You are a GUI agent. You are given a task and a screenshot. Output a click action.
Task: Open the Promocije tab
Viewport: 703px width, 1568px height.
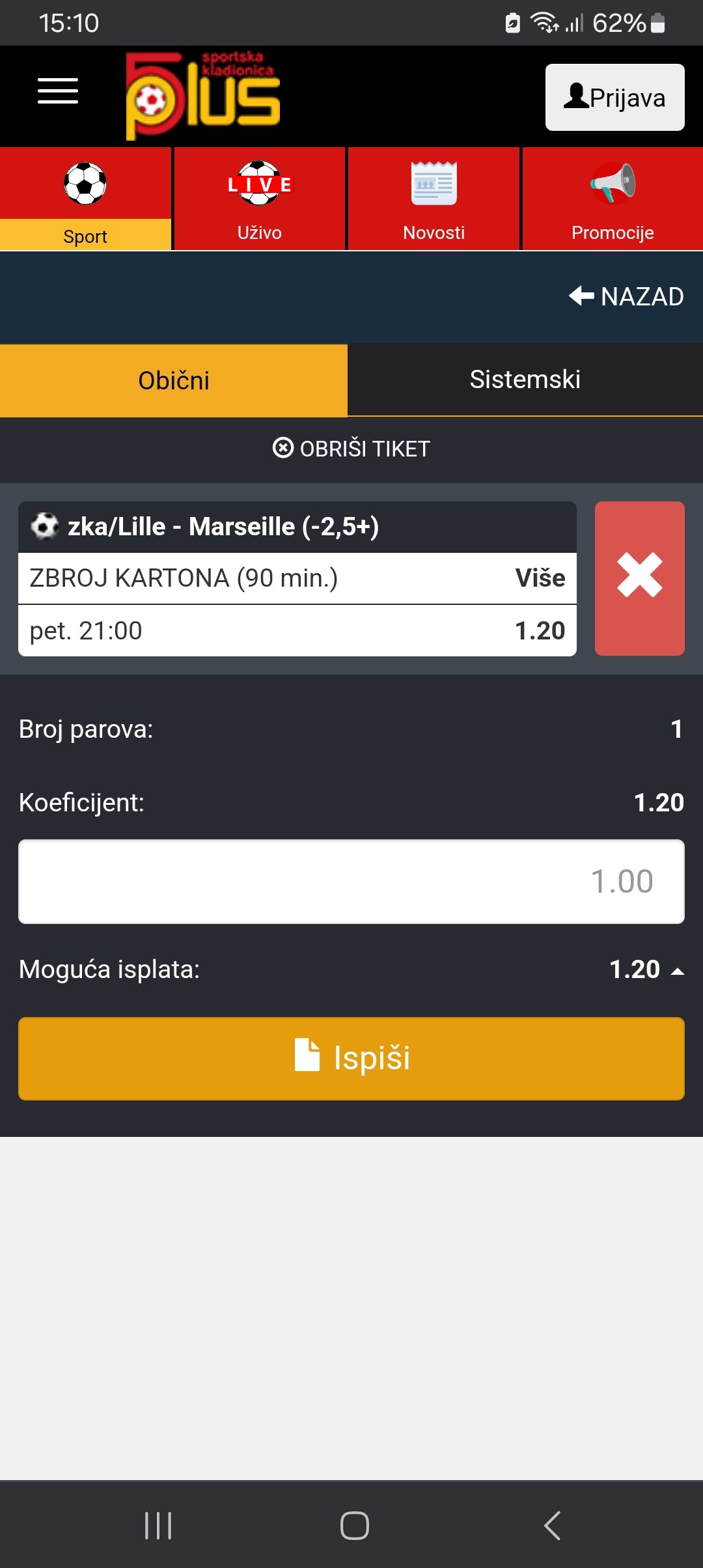point(612,199)
